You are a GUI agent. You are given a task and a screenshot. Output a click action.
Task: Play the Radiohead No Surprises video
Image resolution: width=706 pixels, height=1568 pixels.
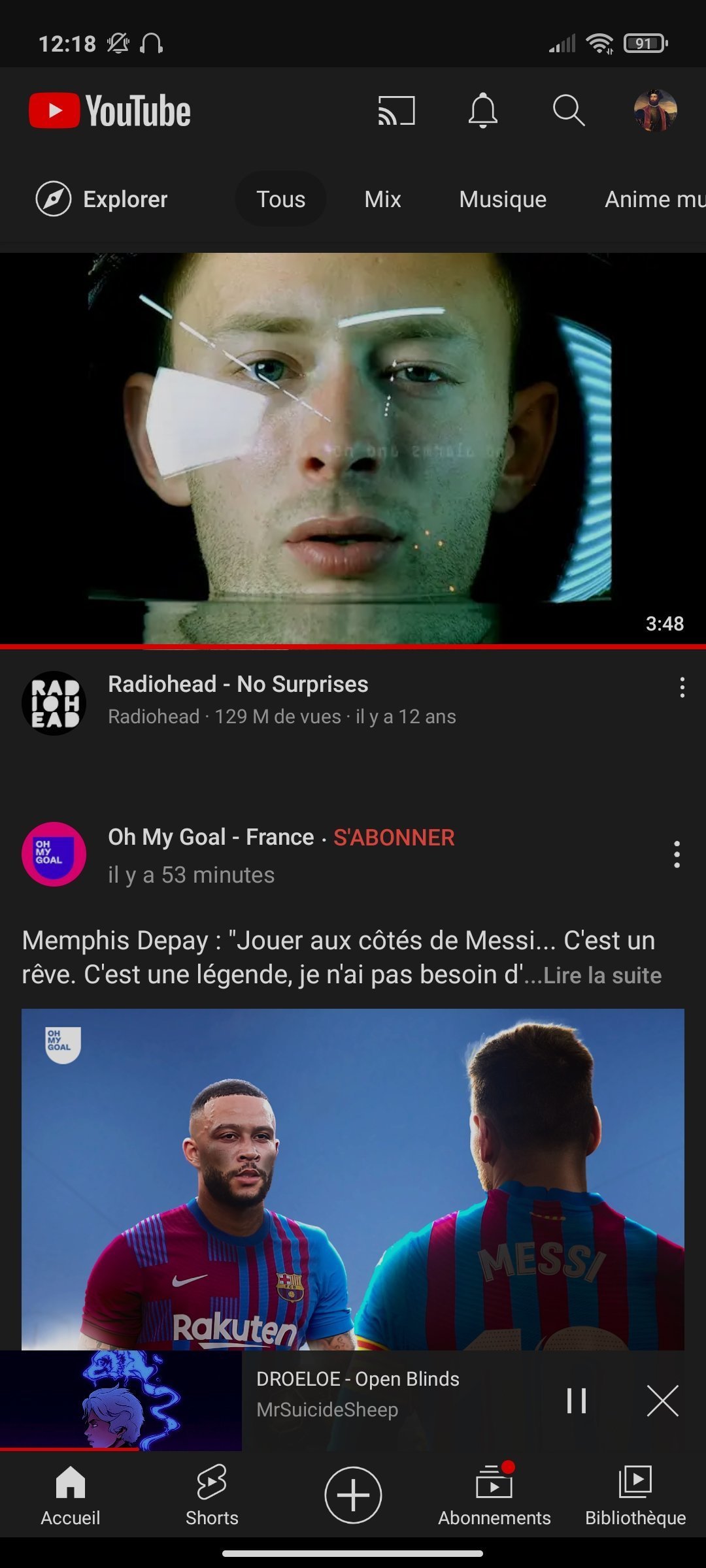pyautogui.click(x=353, y=448)
